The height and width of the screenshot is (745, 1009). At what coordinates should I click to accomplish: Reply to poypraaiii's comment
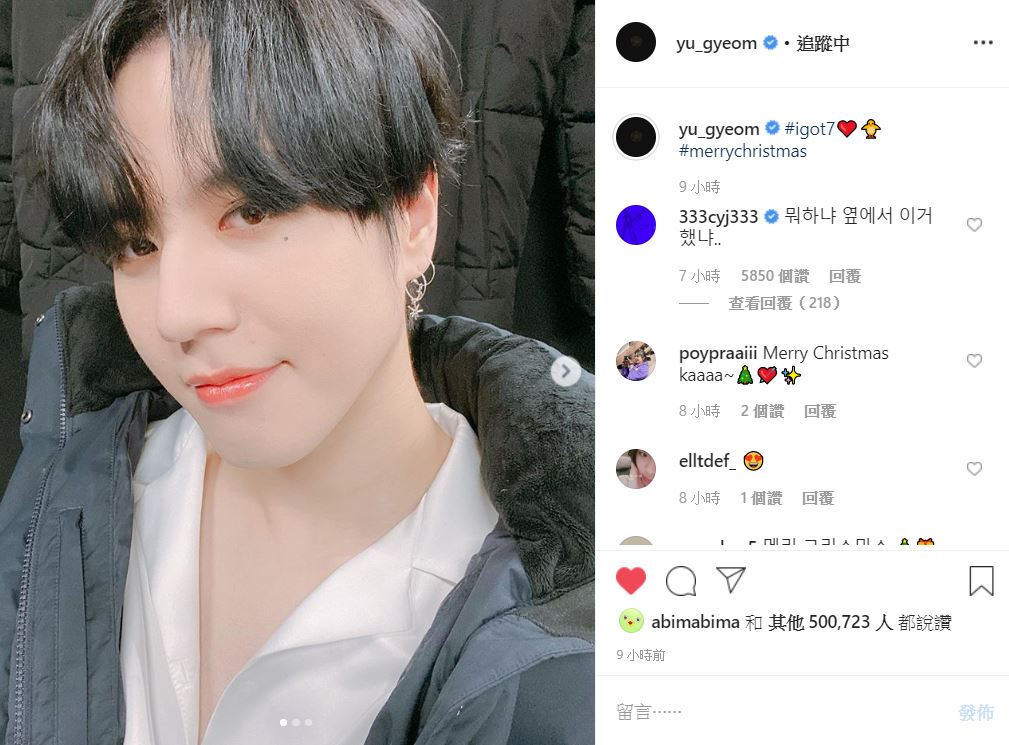click(x=820, y=411)
